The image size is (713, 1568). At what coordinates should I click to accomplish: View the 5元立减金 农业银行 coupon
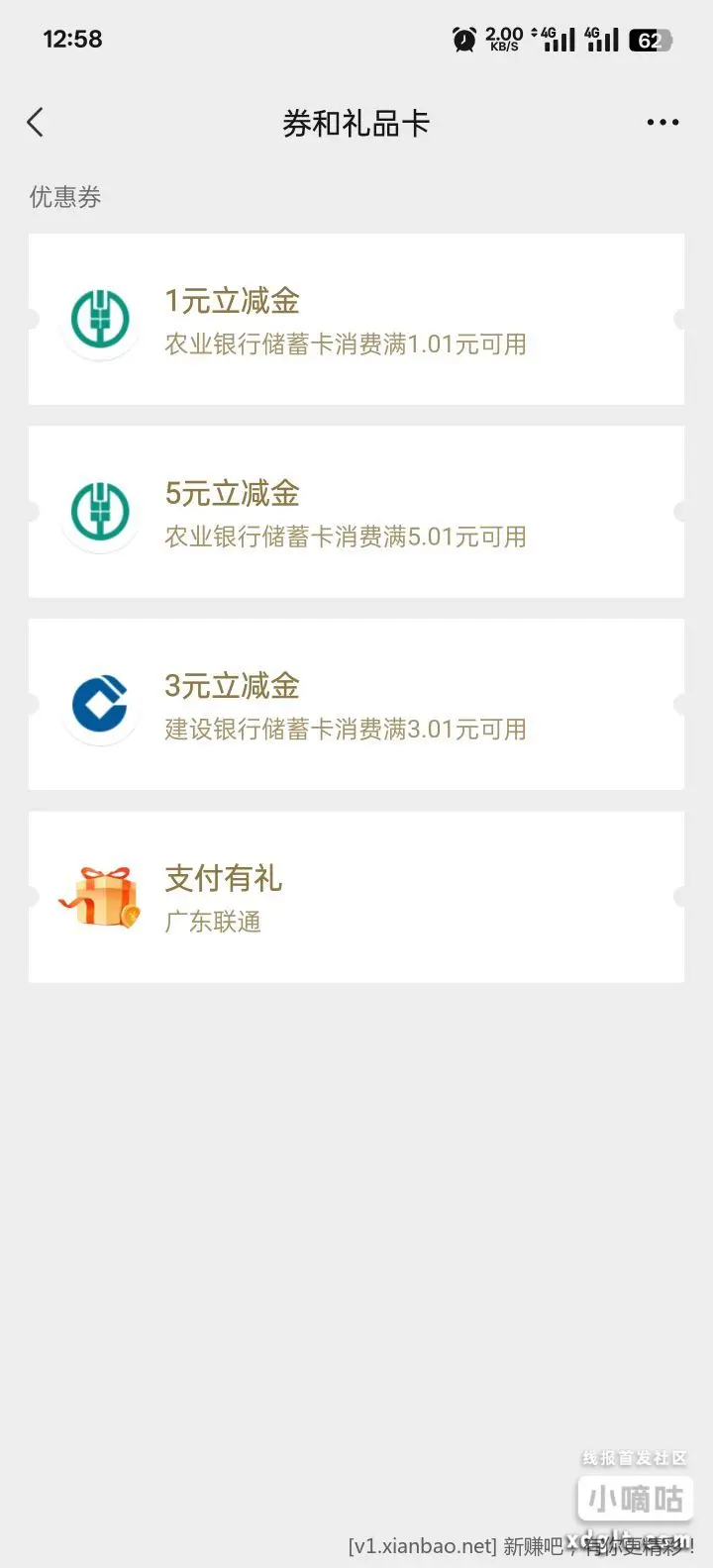point(356,512)
